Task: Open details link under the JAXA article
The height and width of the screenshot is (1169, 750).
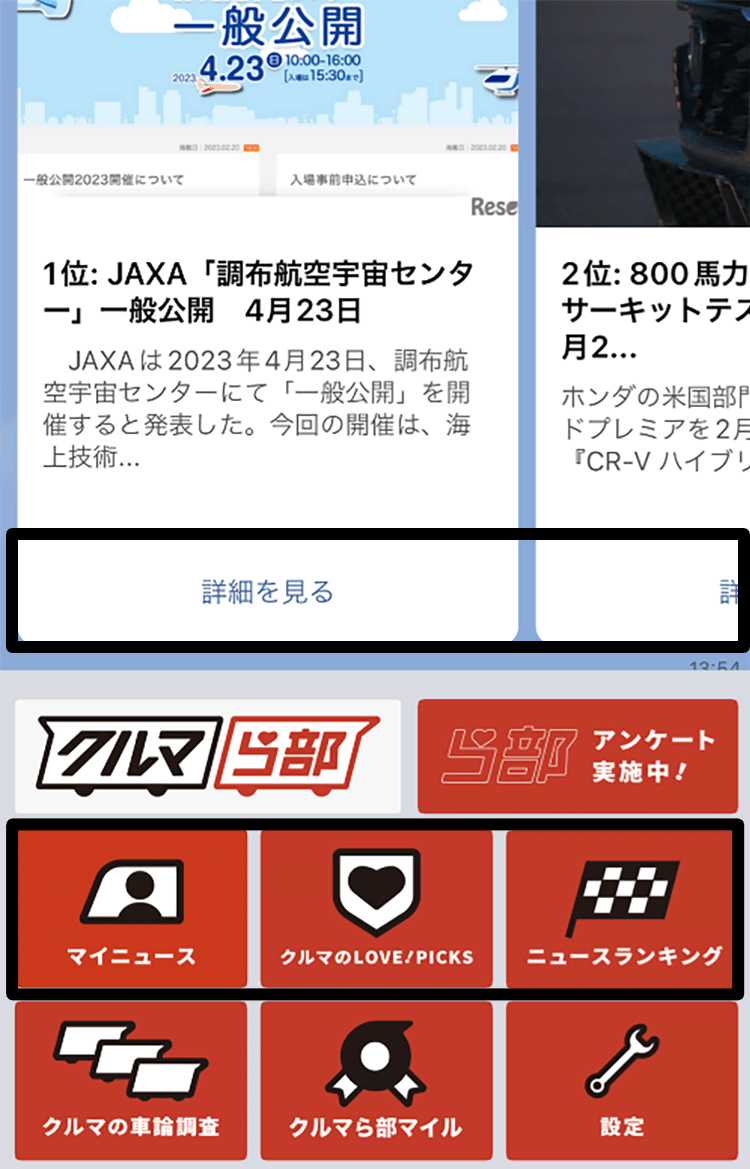Action: tap(267, 592)
